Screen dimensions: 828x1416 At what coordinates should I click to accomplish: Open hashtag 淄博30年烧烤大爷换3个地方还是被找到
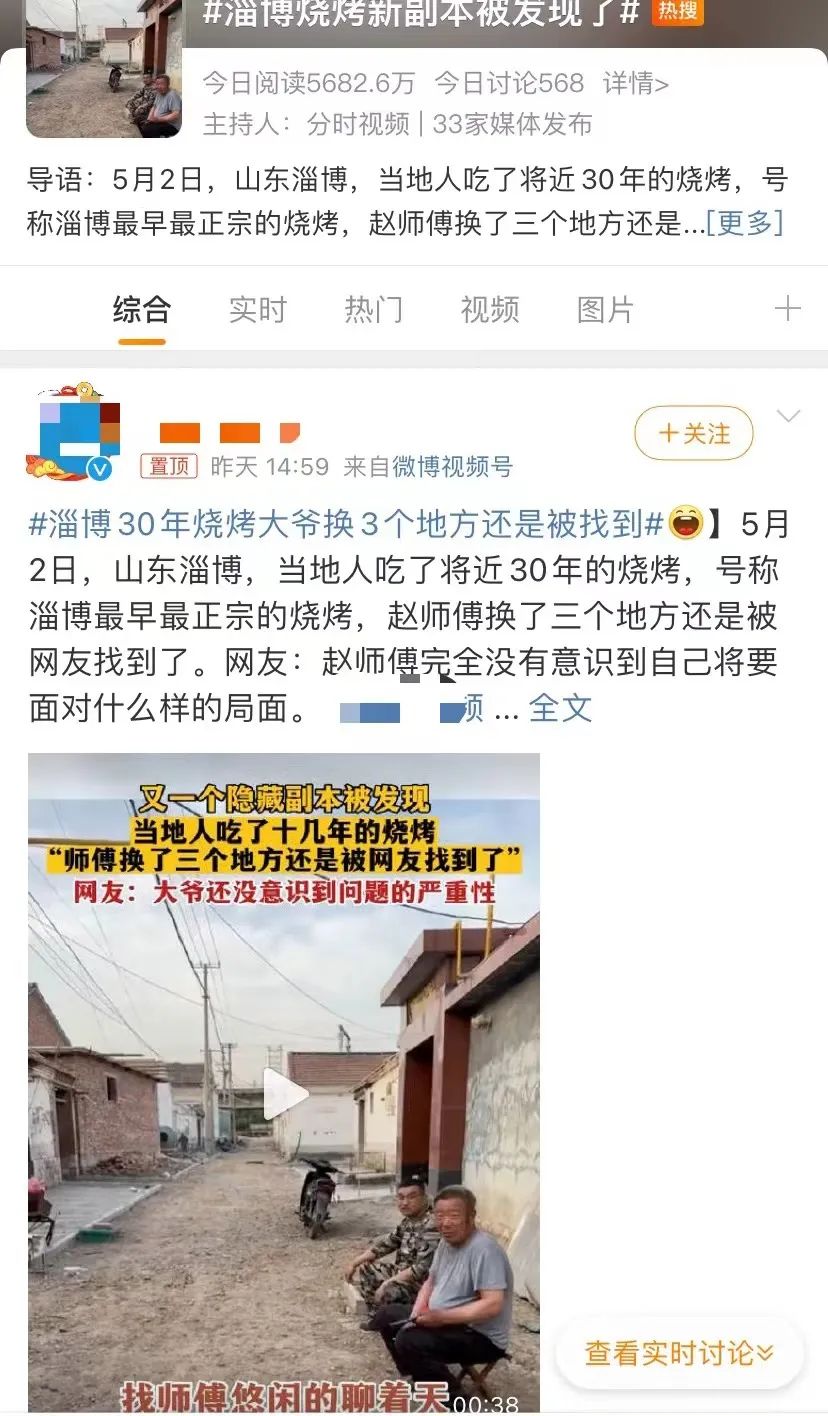pyautogui.click(x=346, y=523)
